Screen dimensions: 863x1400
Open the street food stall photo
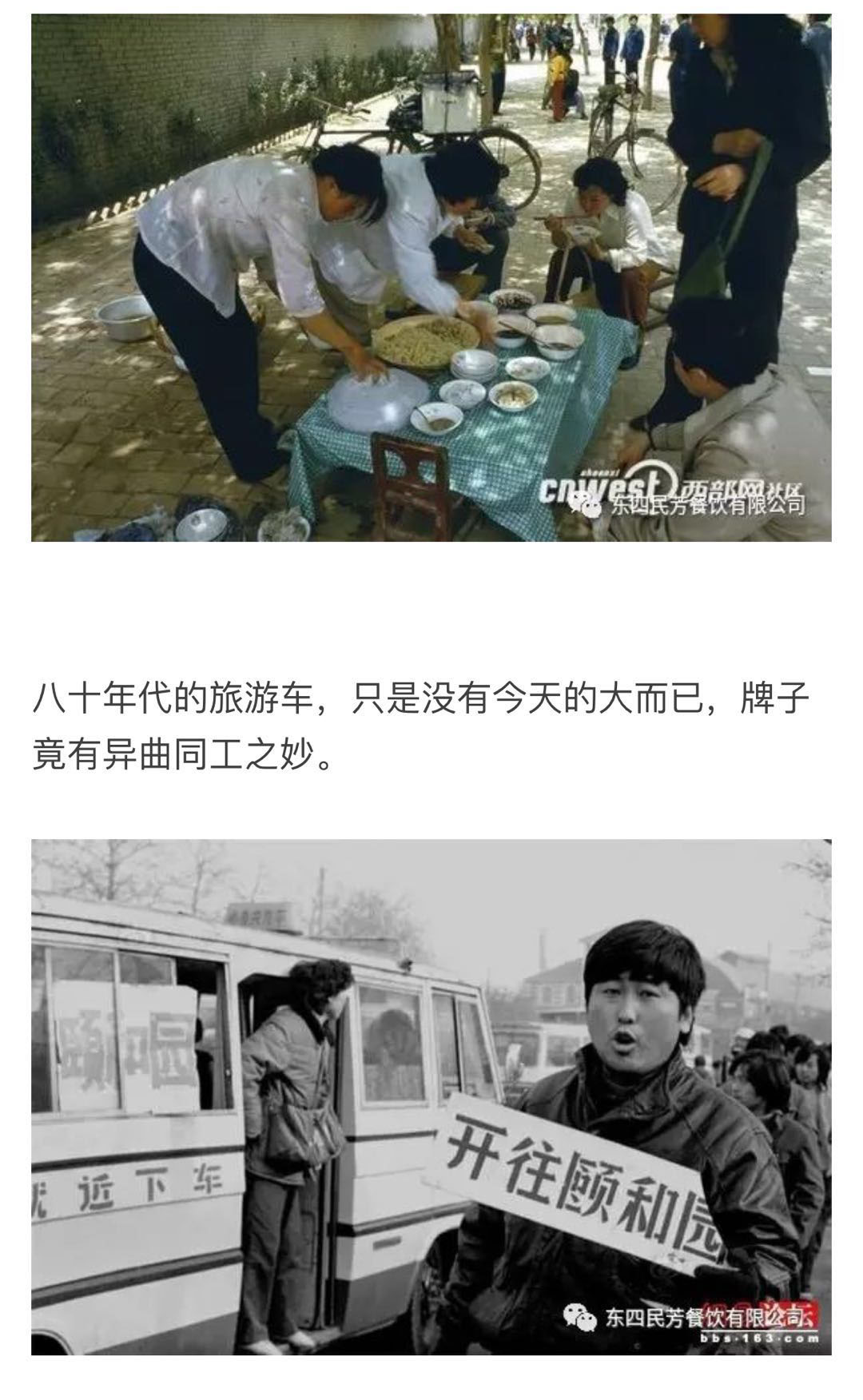click(x=431, y=277)
